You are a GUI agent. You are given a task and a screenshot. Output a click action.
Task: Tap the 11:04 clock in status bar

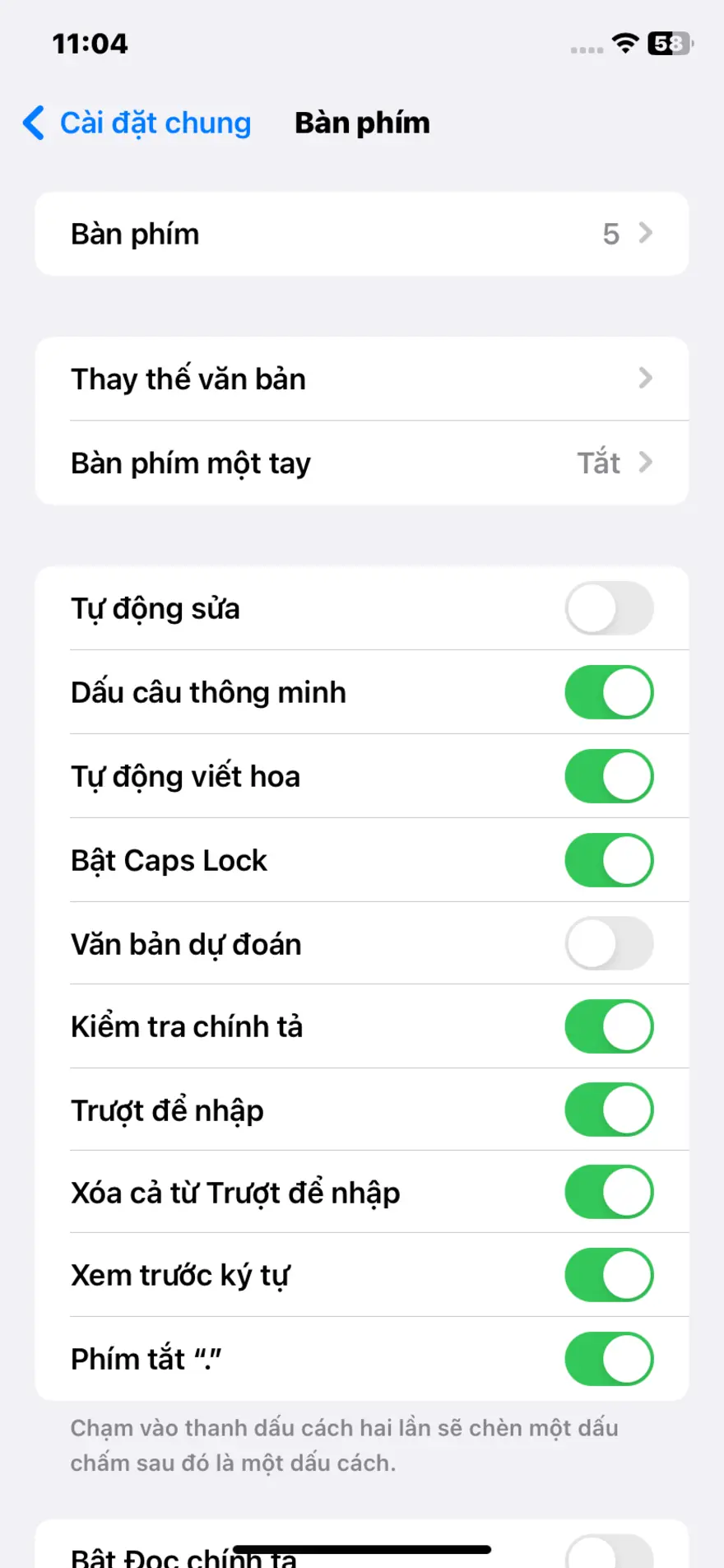[90, 43]
